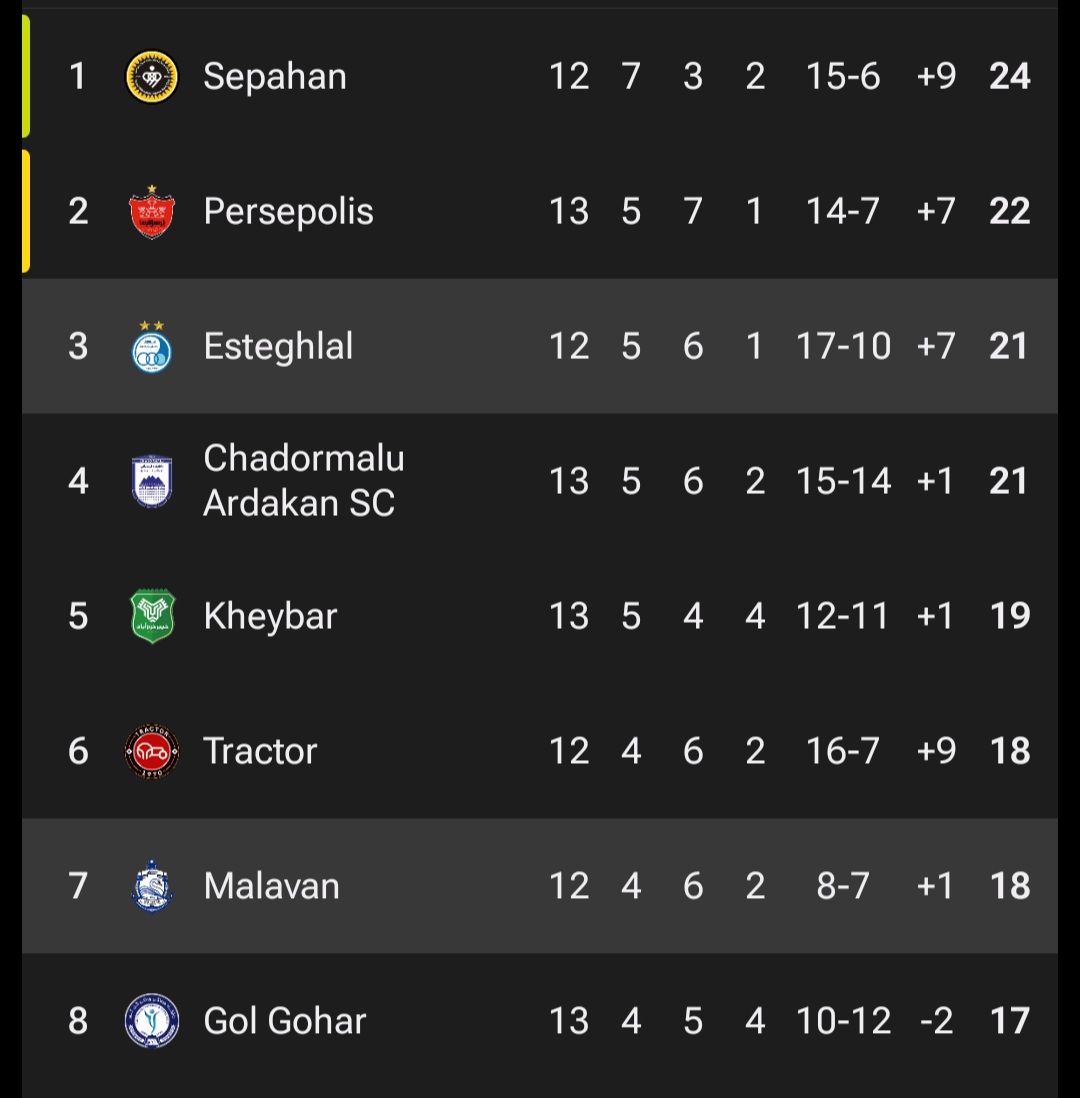Select the Malavan table row
The width and height of the screenshot is (1080, 1098).
(x=540, y=885)
